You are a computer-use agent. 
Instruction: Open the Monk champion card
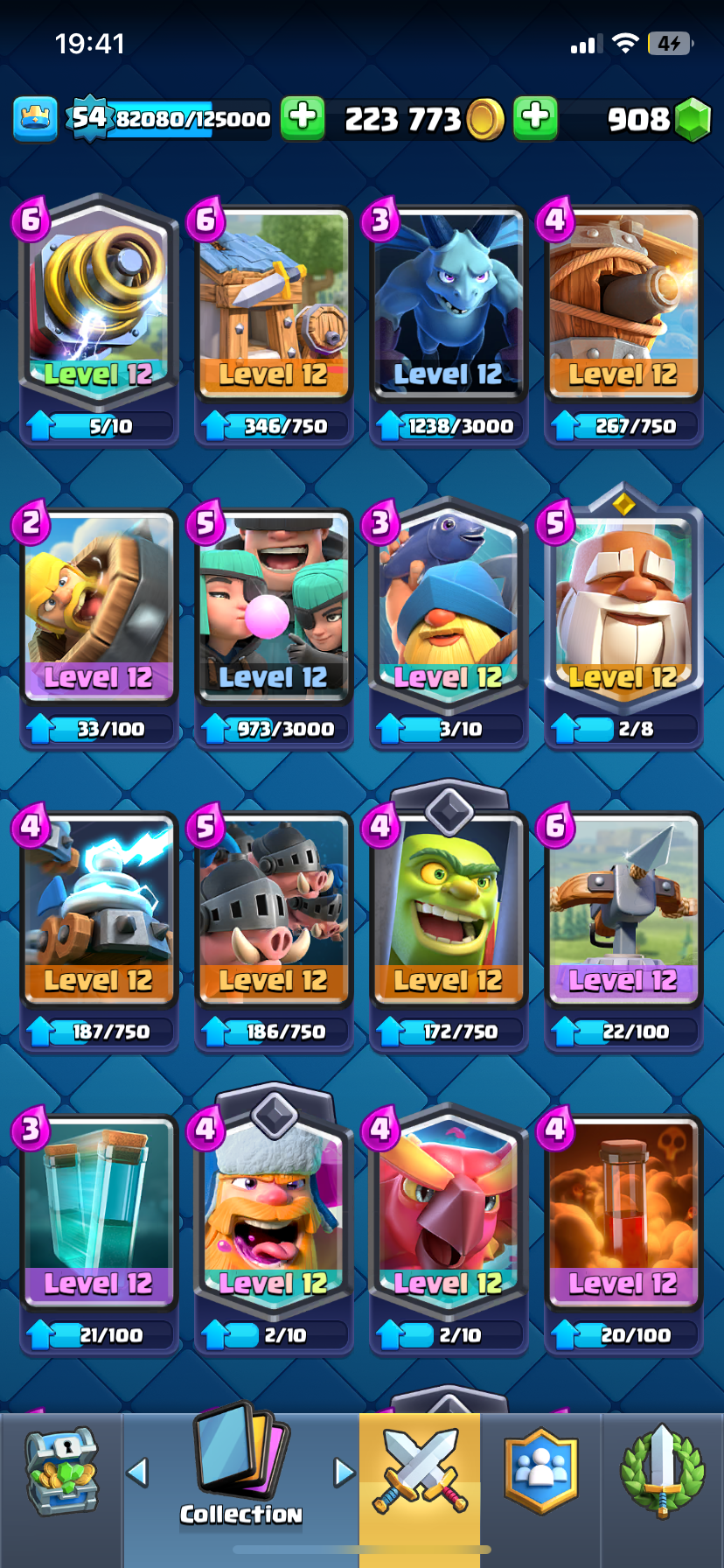click(x=623, y=605)
